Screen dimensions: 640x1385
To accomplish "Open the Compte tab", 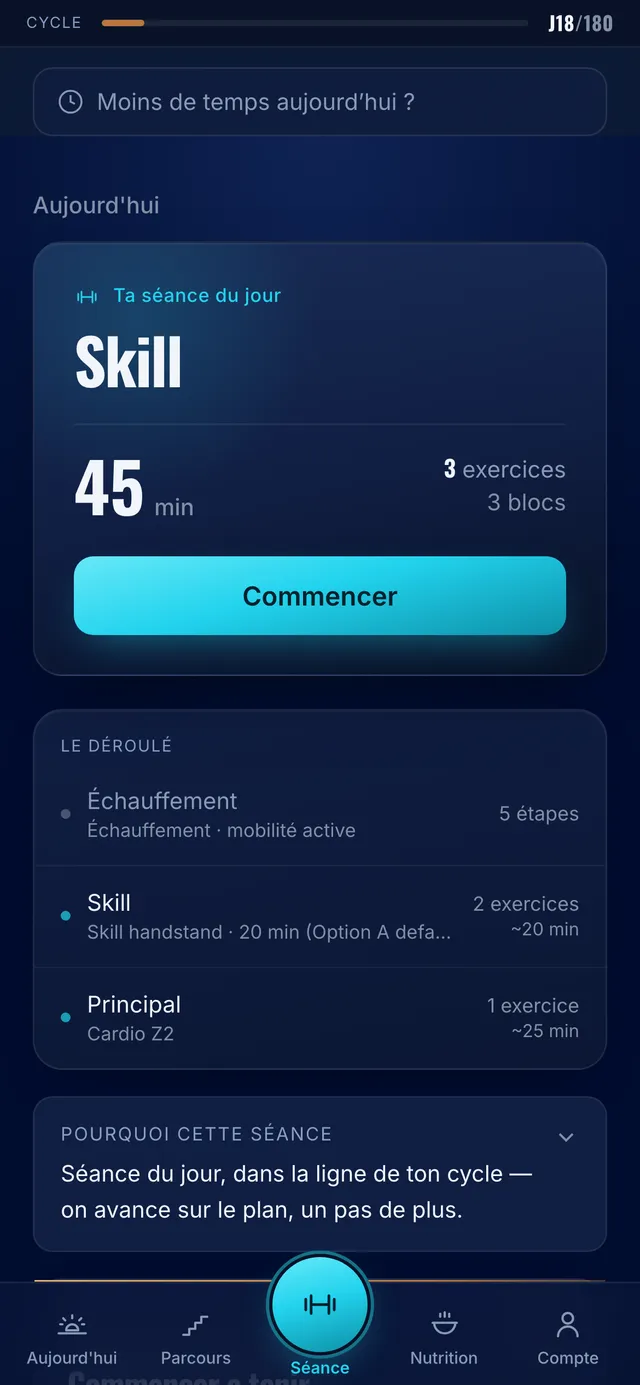I will coord(568,1340).
